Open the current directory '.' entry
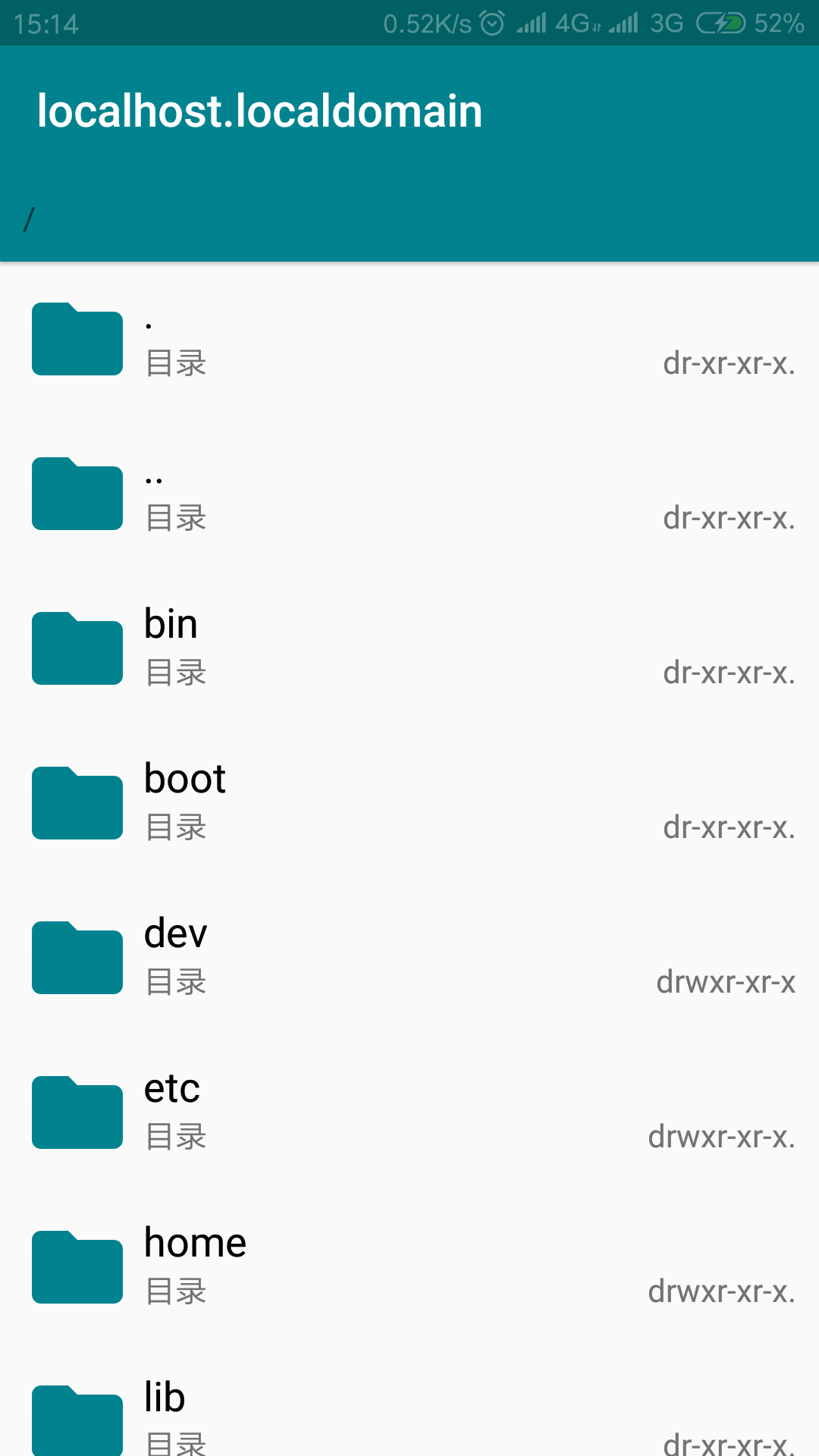Image resolution: width=819 pixels, height=1456 pixels. pos(409,340)
